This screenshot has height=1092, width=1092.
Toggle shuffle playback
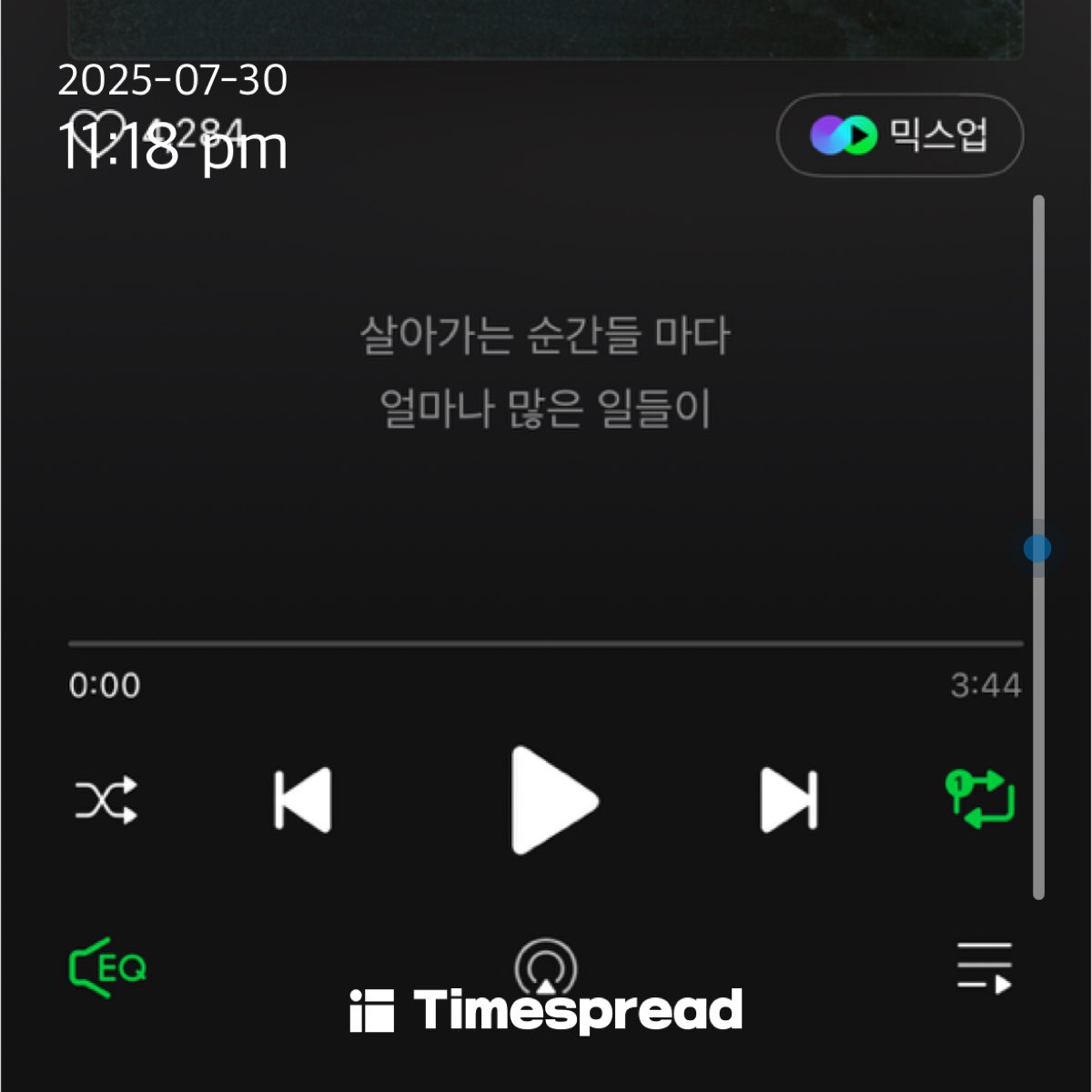pyautogui.click(x=106, y=801)
